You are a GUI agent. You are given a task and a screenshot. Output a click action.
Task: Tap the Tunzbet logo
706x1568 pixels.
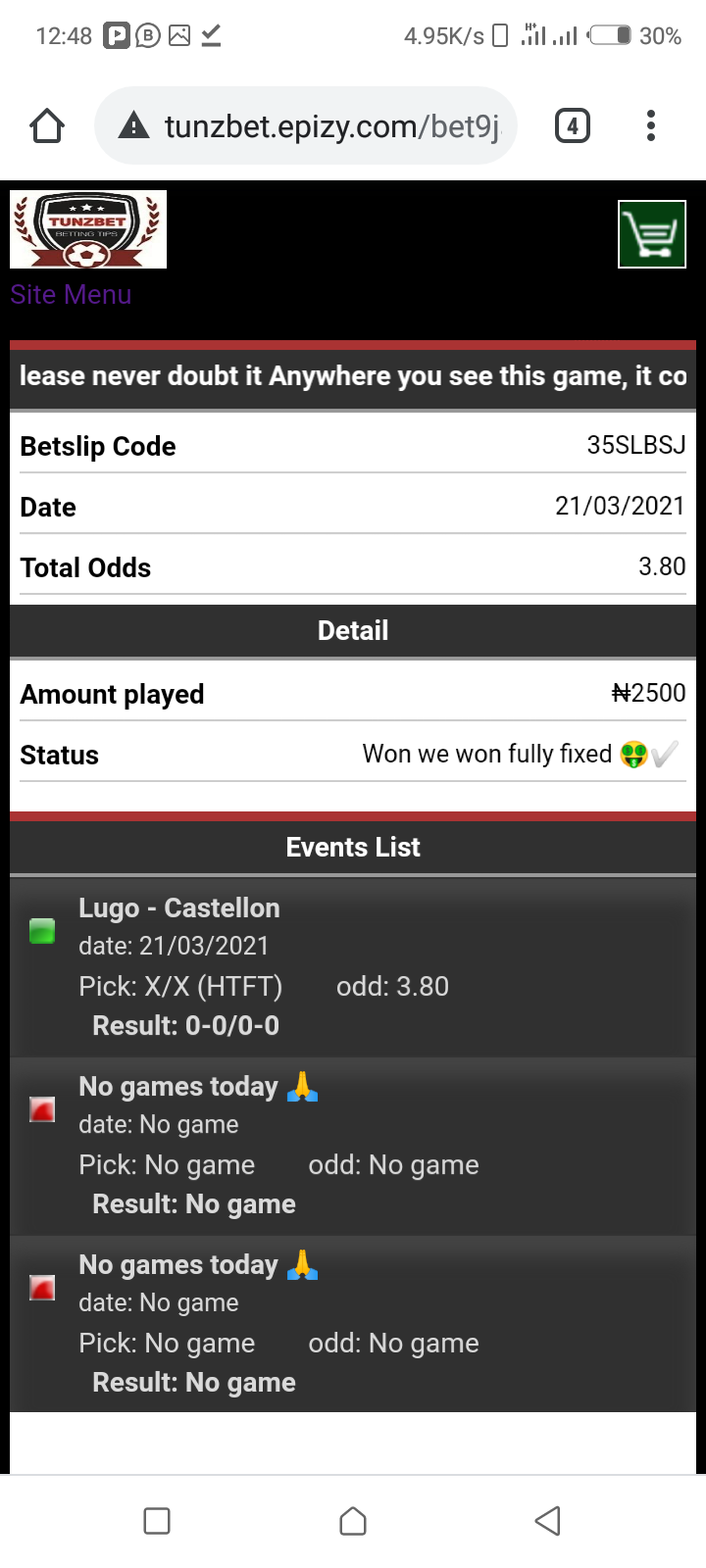click(88, 229)
